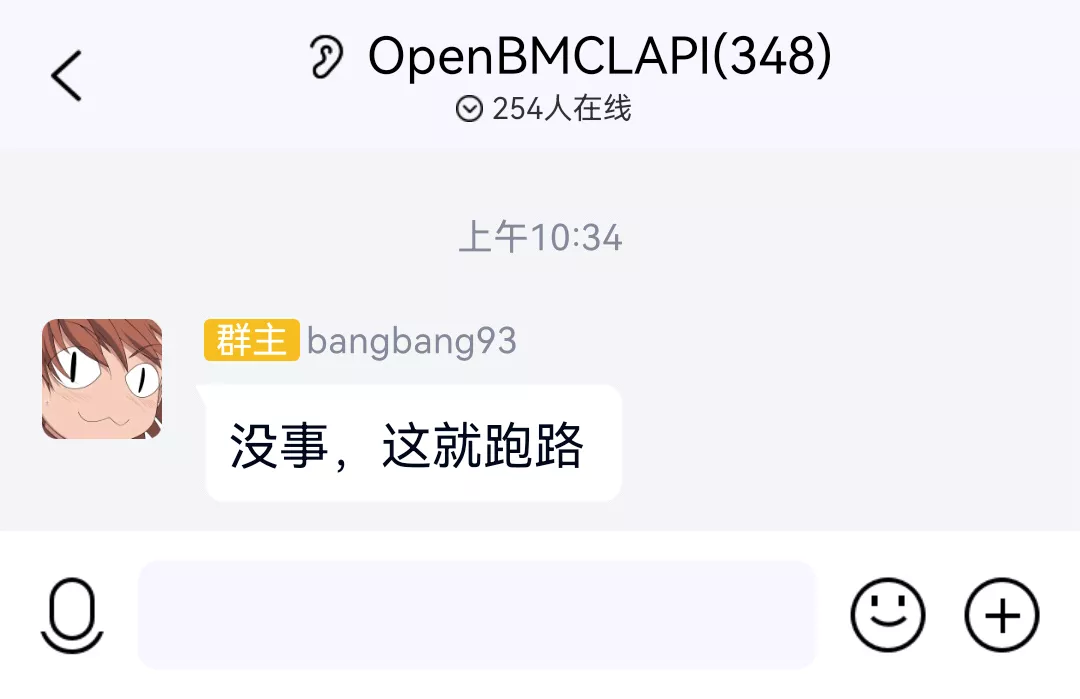Go back from the OpenBMCLAPI chat

(67, 76)
